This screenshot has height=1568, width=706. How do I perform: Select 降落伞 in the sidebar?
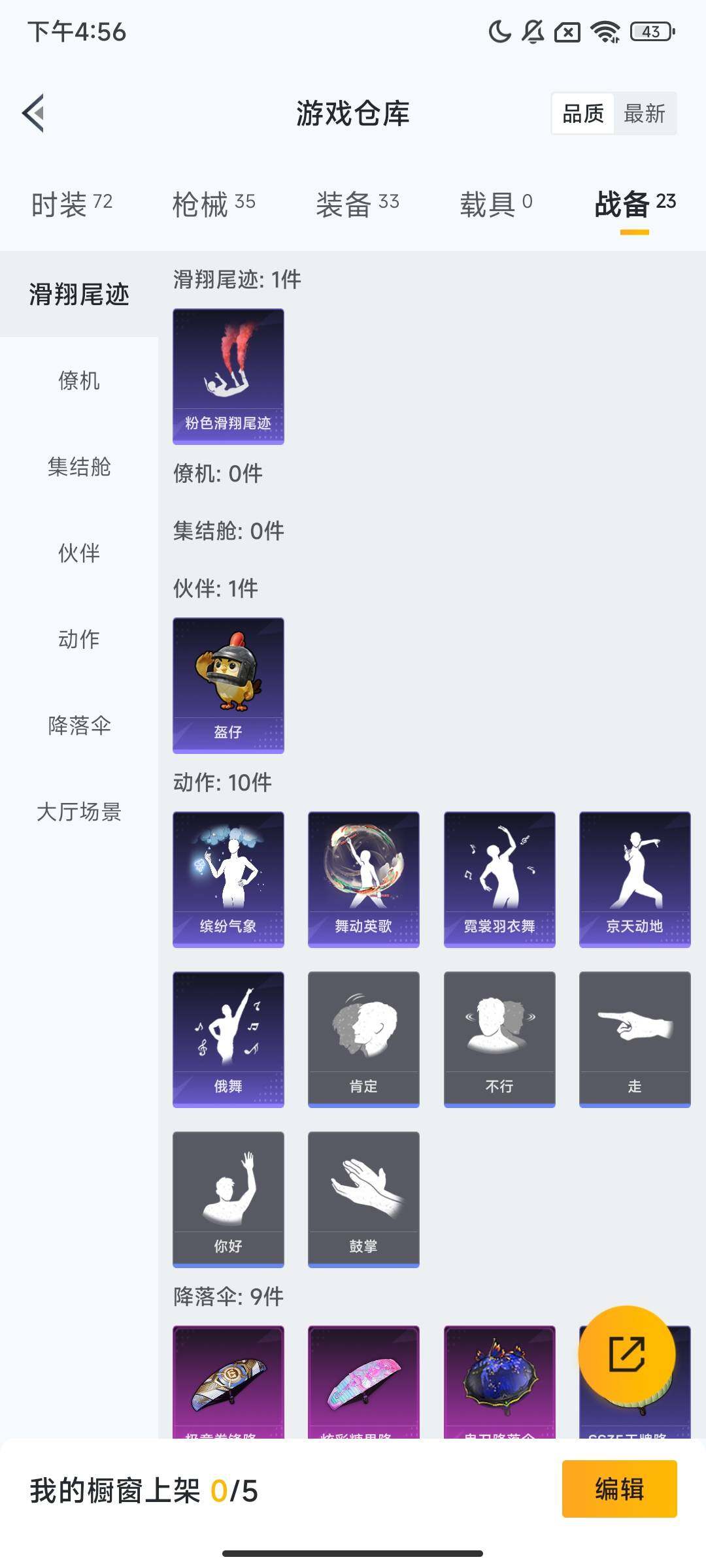[79, 725]
